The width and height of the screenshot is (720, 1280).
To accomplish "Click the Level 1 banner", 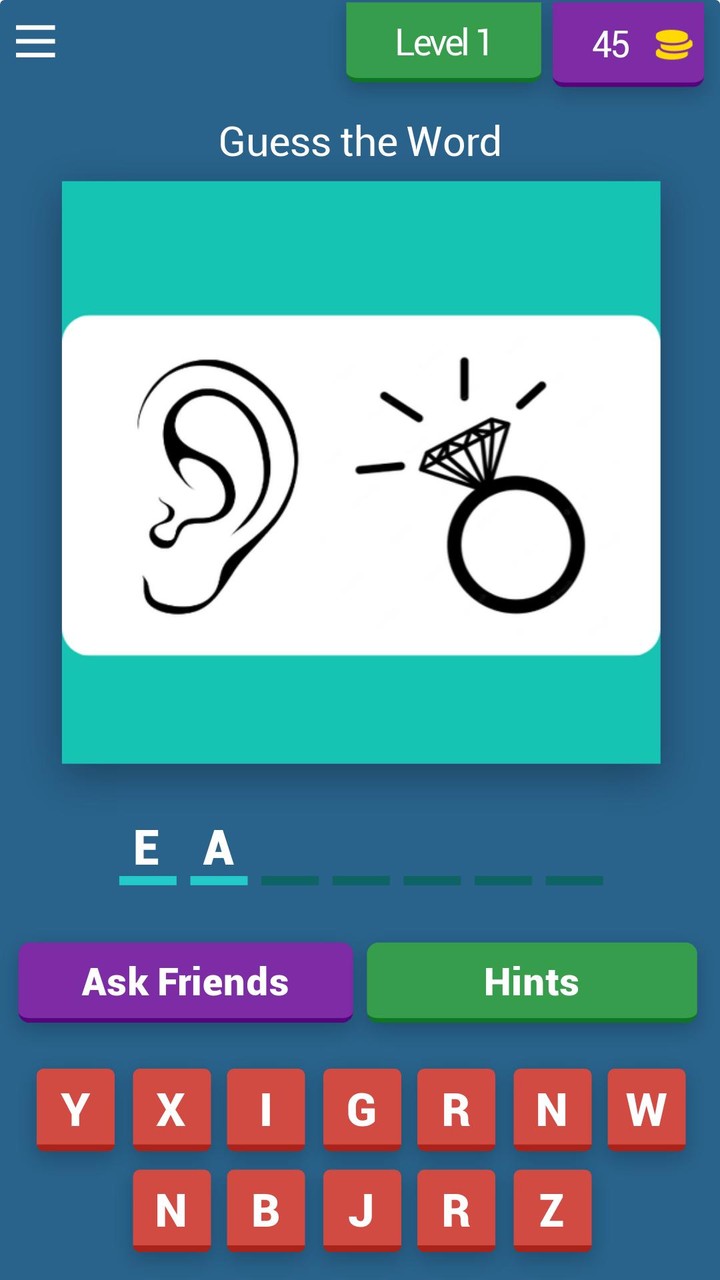I will point(443,41).
